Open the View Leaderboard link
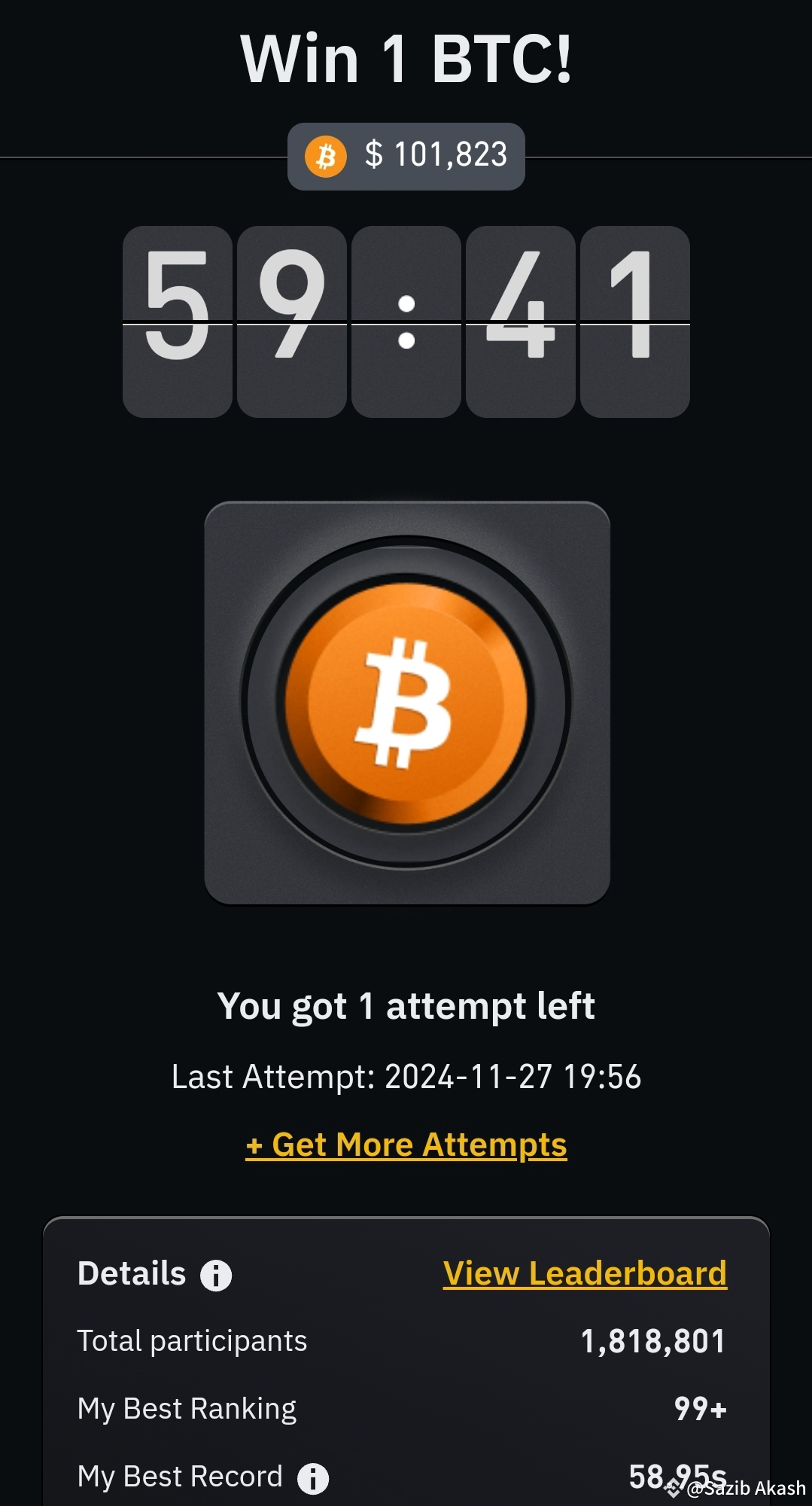The image size is (812, 1506). click(585, 1273)
